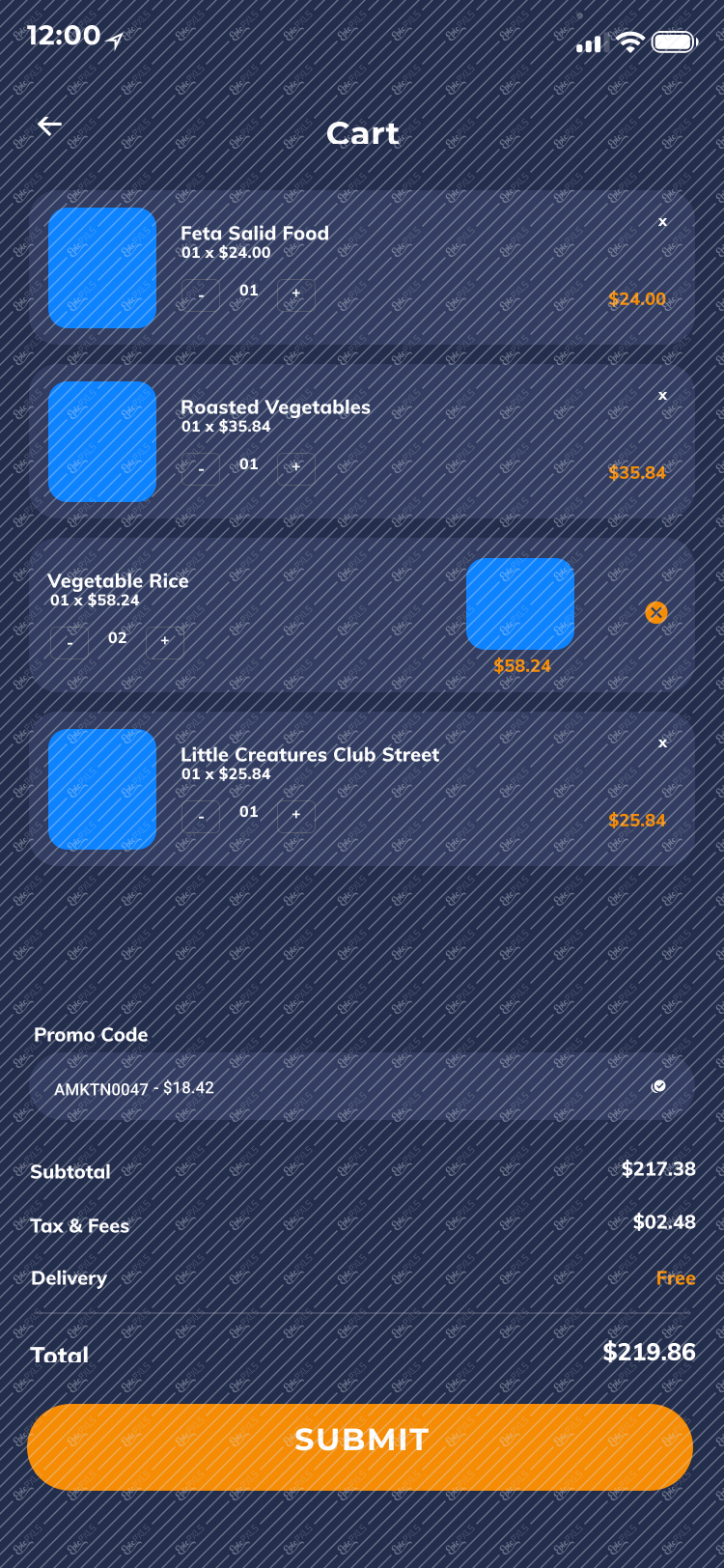Edit the promo code field
Viewport: 724px width, 1568px height.
tap(362, 1087)
